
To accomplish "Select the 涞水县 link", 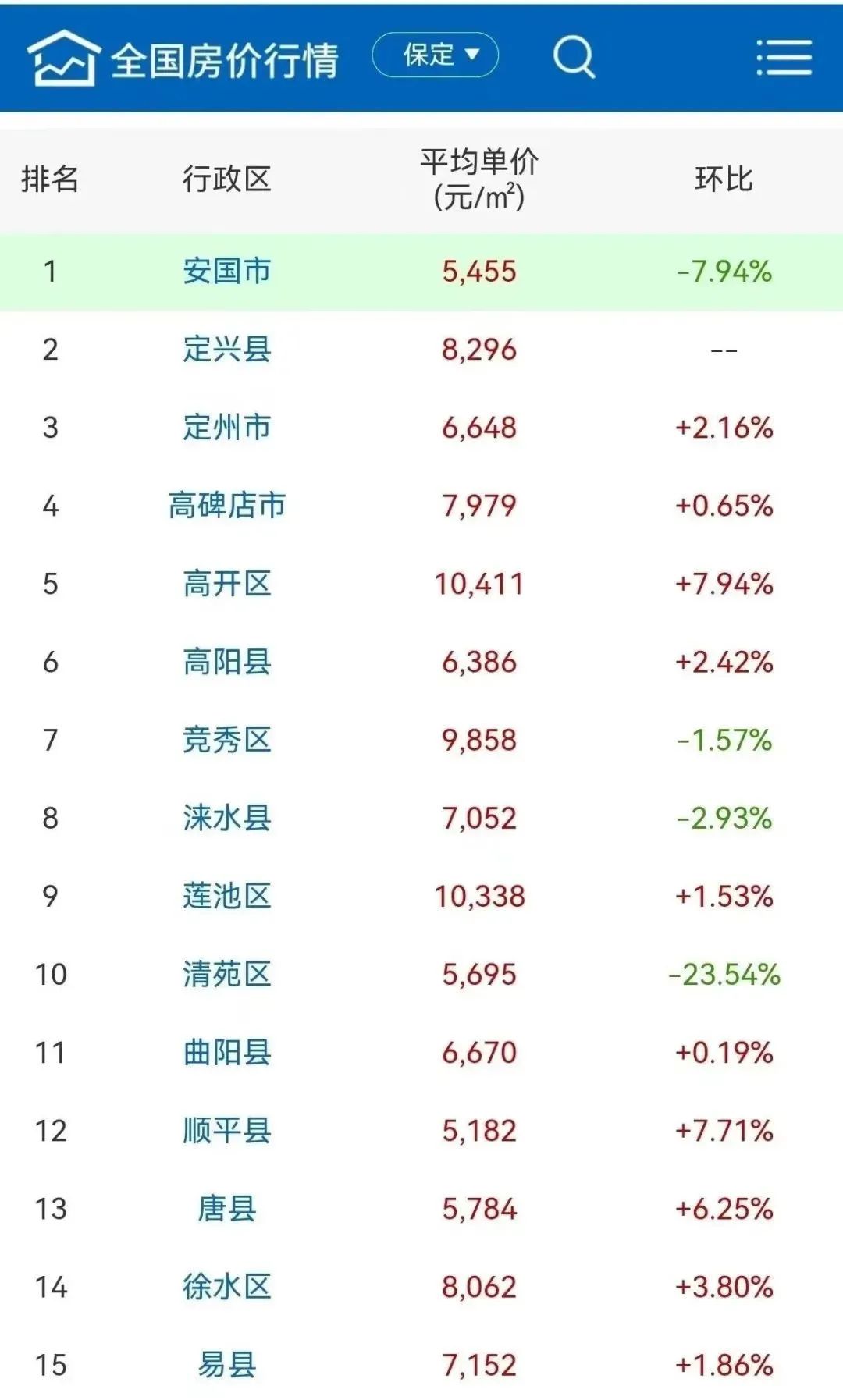I will [227, 818].
